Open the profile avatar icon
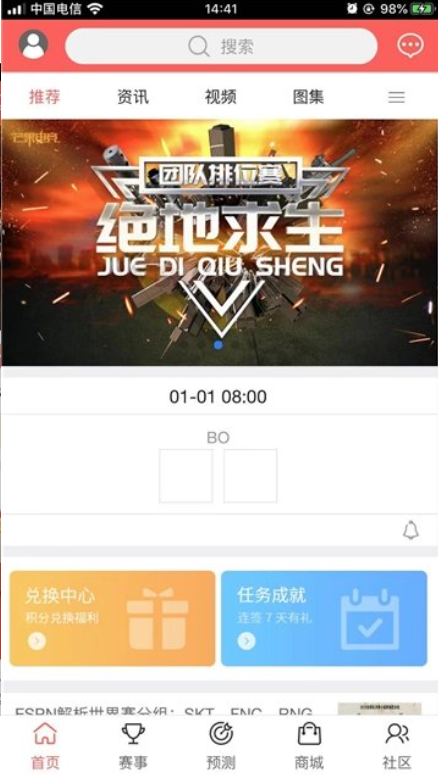Screen dimensions: 438x775 coord(33,45)
